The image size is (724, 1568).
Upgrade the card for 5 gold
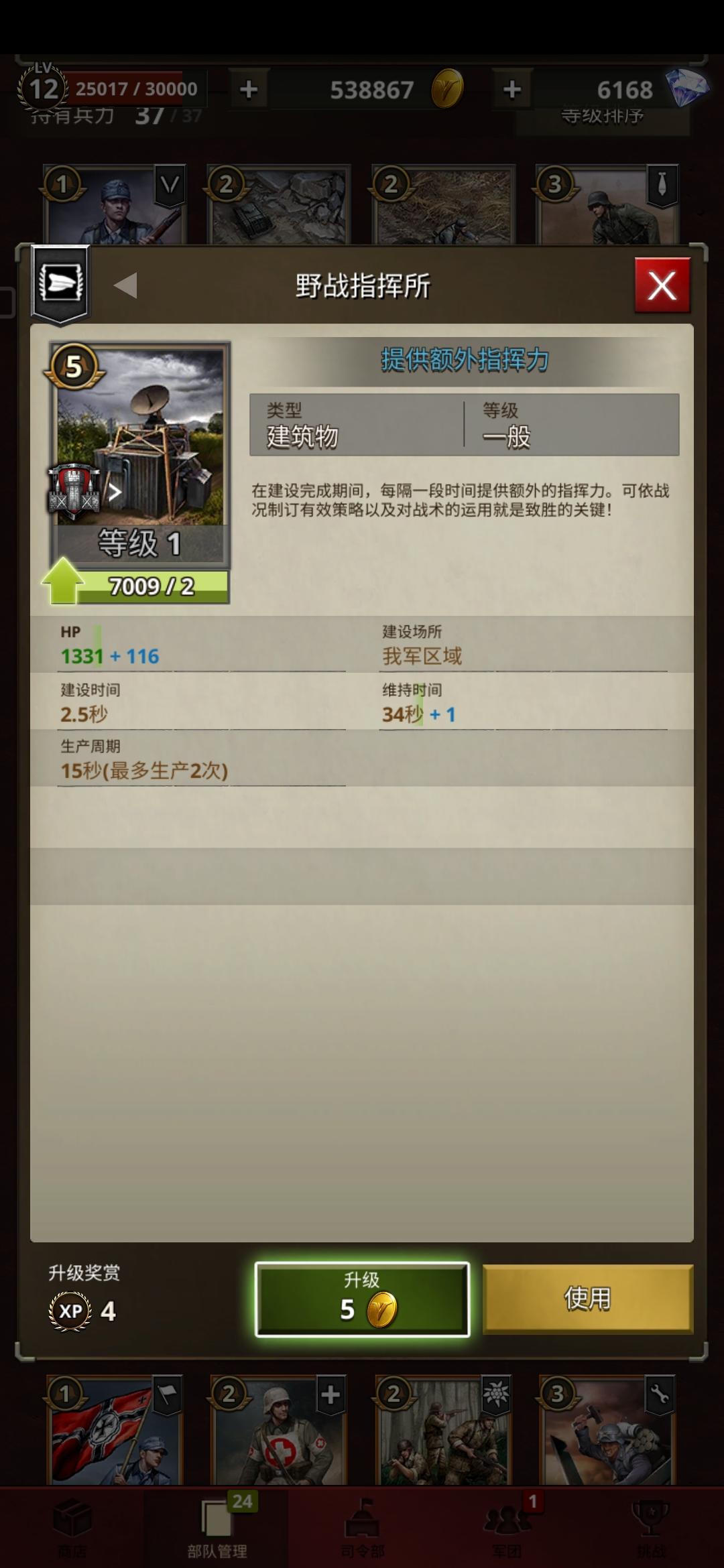[x=362, y=1299]
